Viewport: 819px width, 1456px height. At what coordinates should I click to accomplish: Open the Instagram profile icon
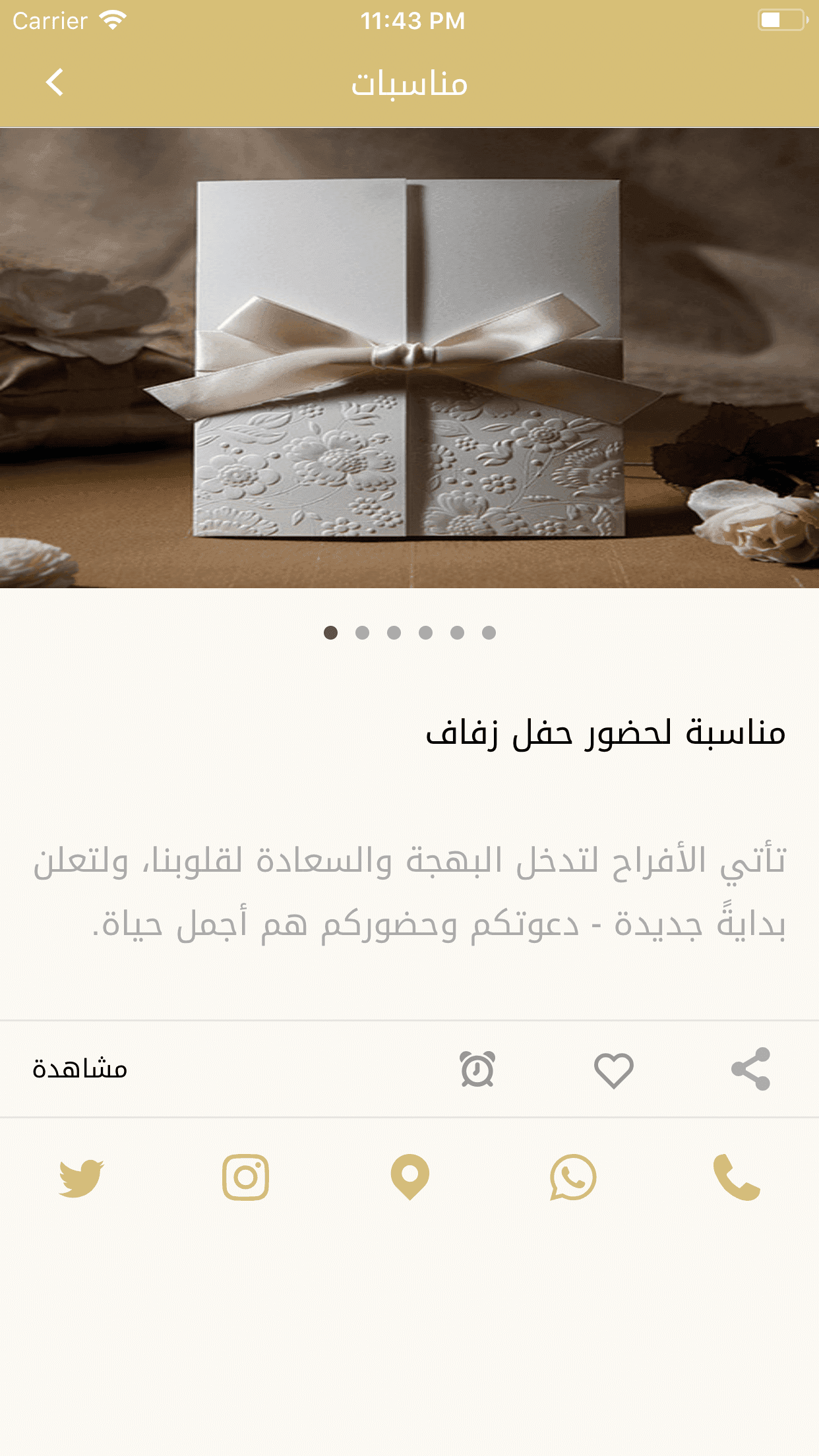246,1177
